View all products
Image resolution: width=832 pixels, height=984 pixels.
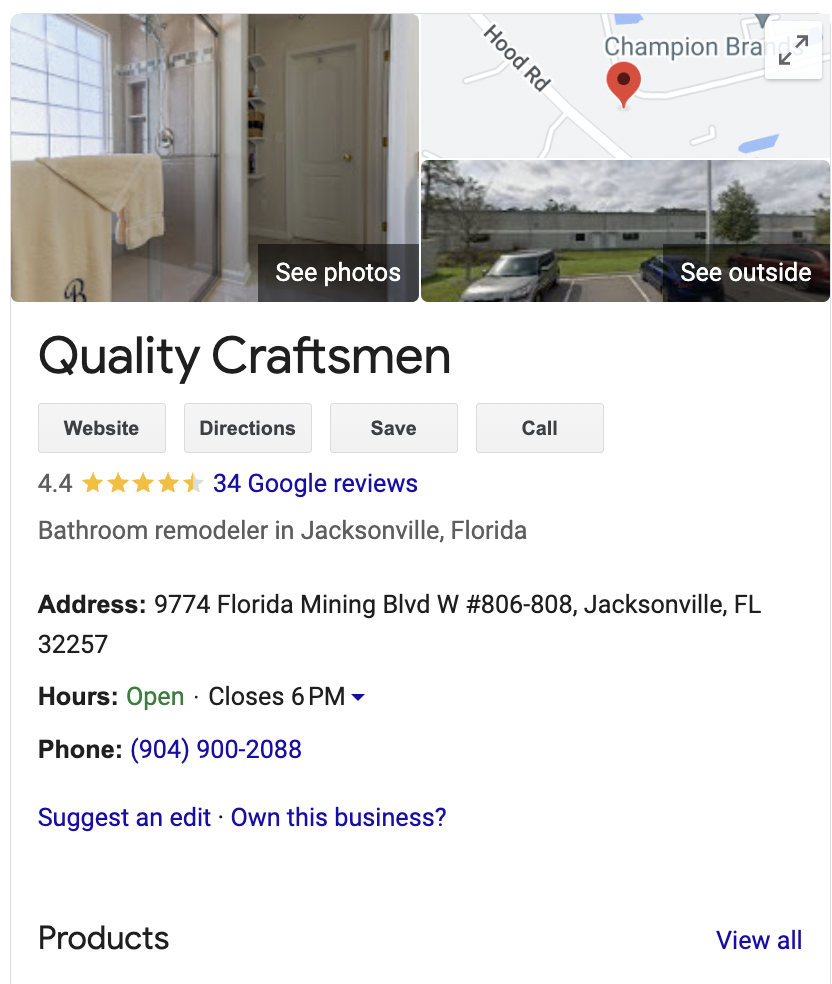(x=759, y=940)
